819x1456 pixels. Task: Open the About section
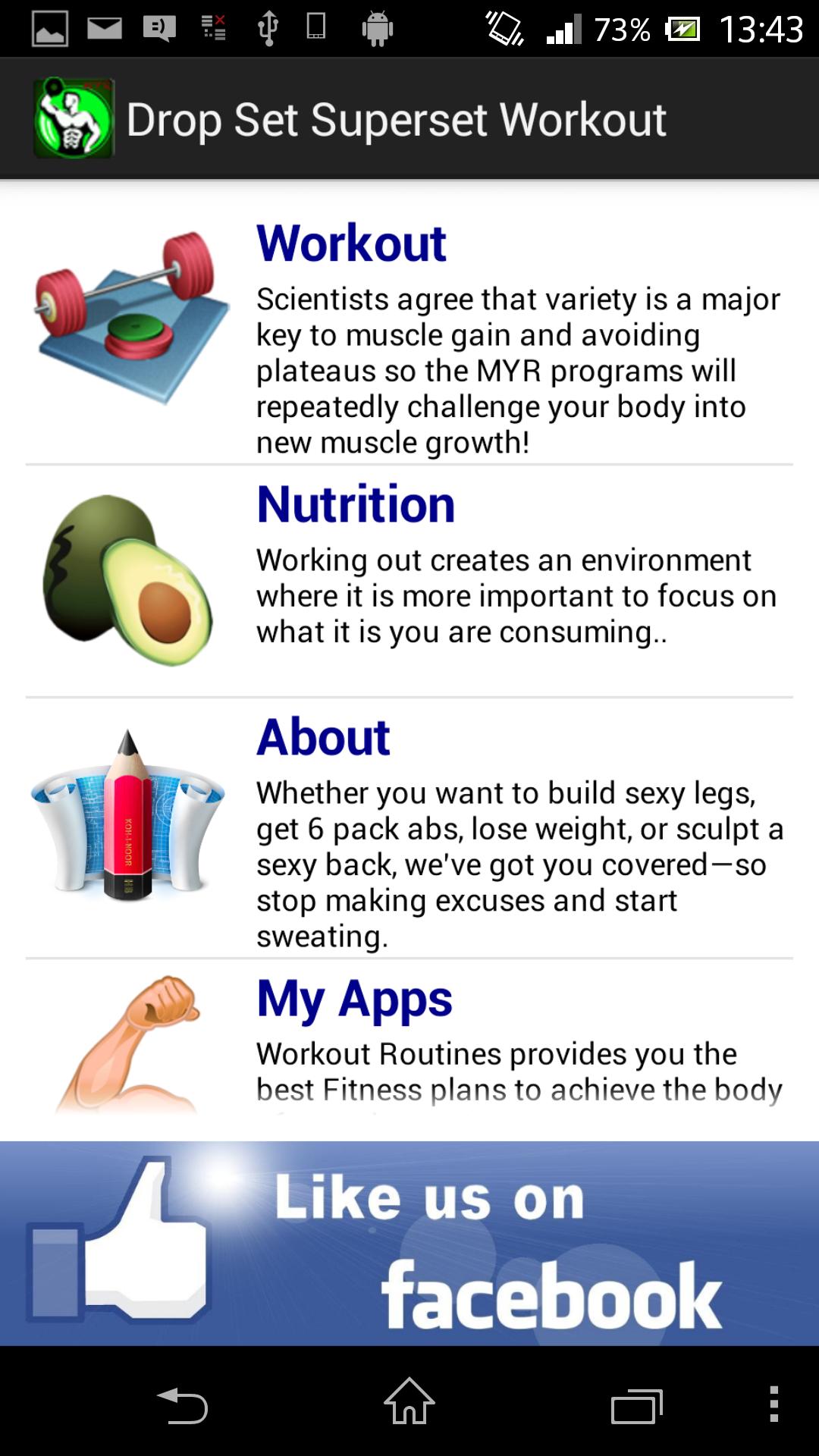409,827
